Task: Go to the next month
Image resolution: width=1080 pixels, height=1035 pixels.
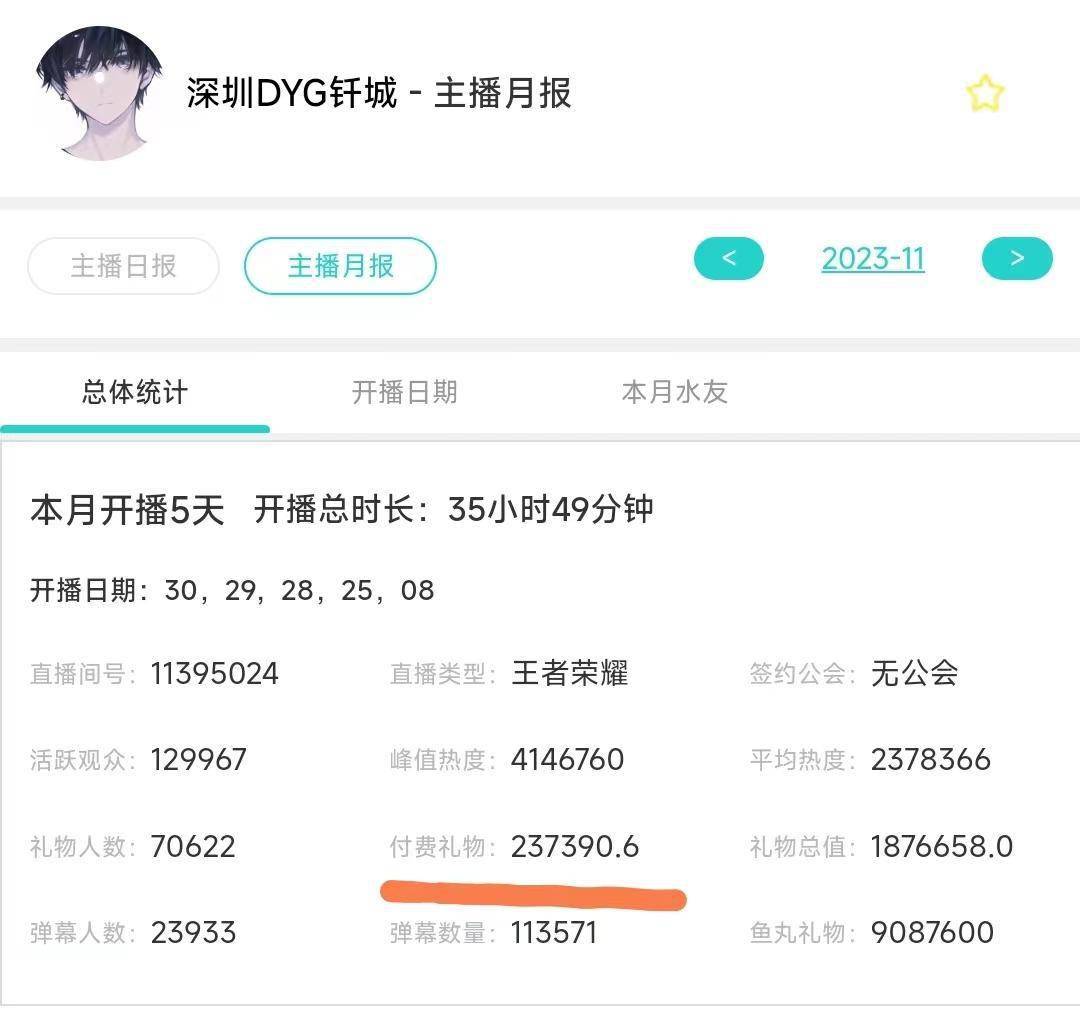Action: point(1017,259)
